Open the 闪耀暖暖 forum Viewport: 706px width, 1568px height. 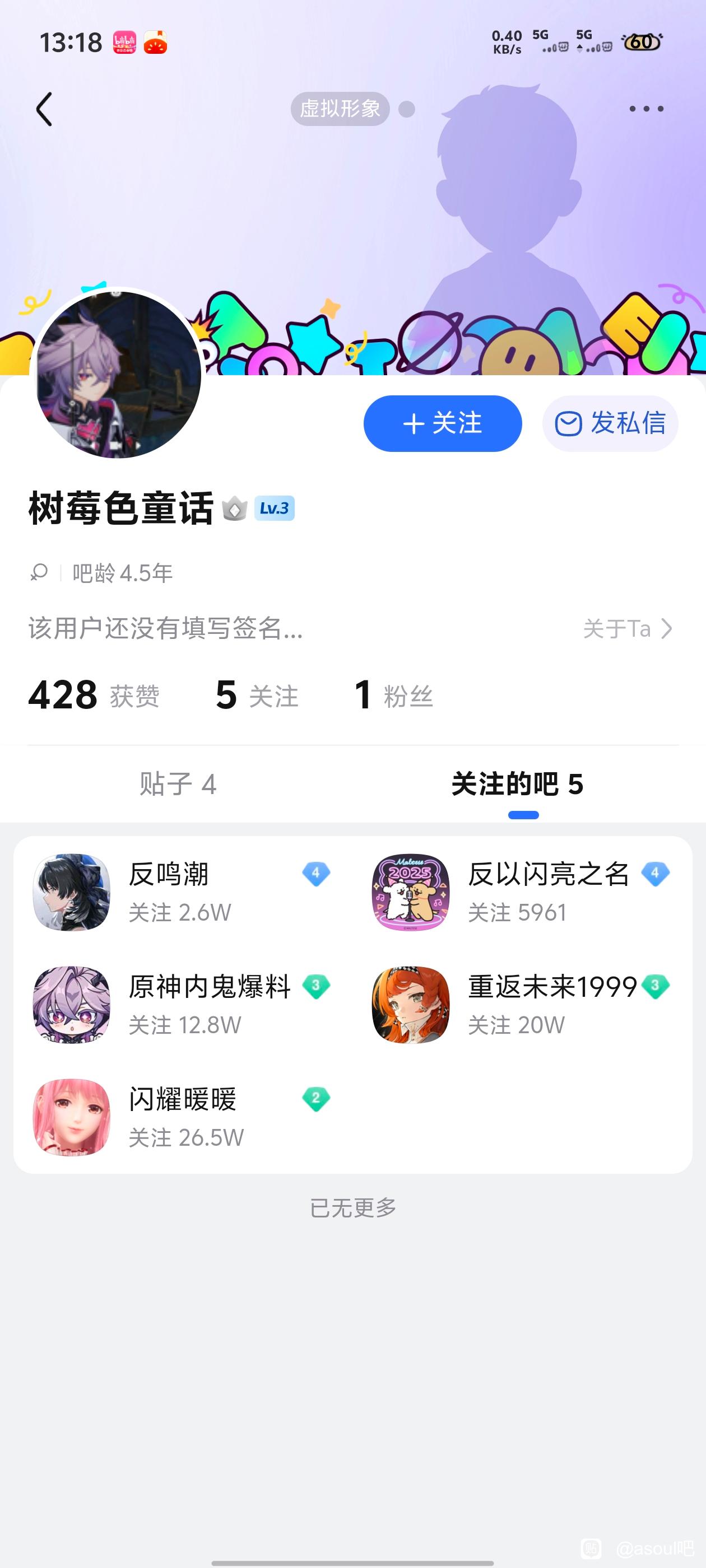[182, 1117]
